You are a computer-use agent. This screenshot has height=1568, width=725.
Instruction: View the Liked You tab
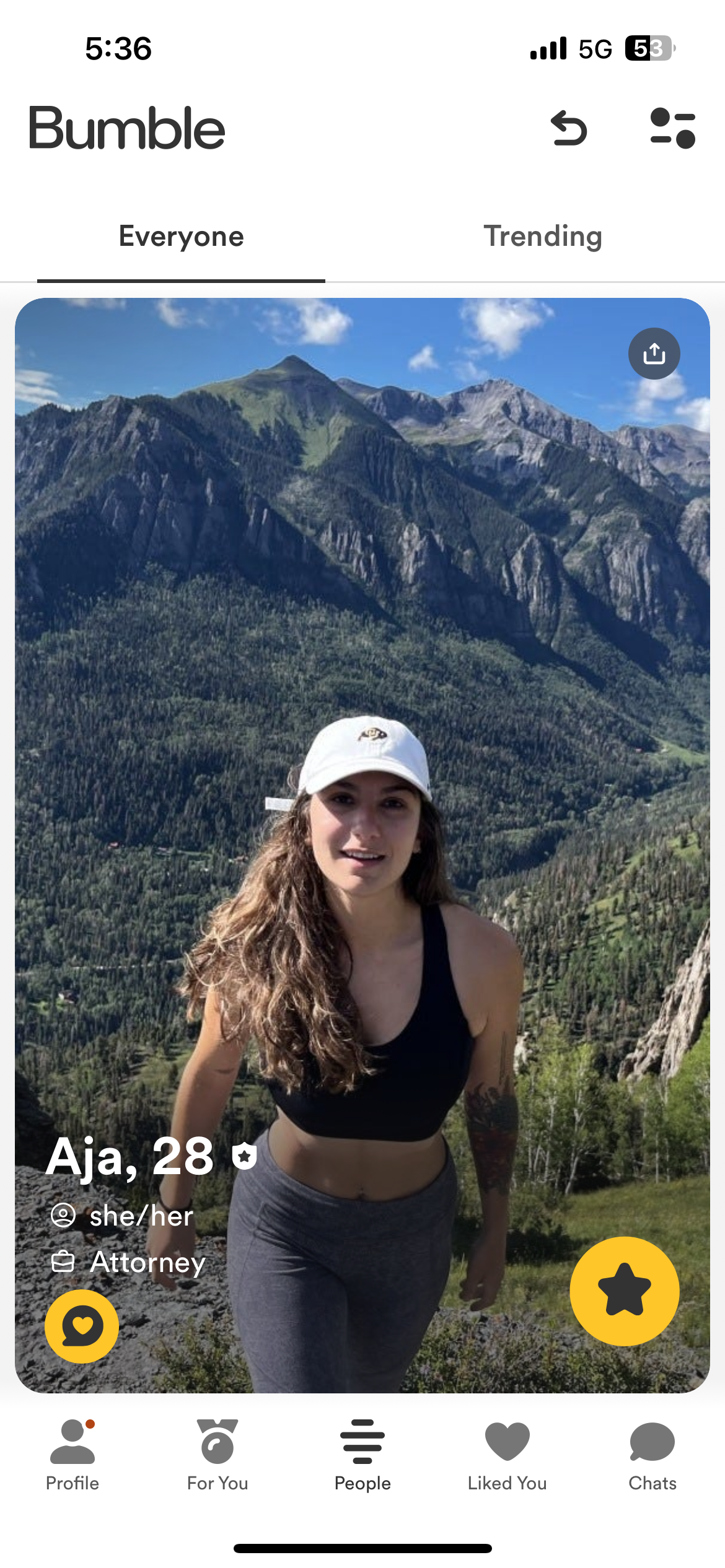coord(507,1455)
